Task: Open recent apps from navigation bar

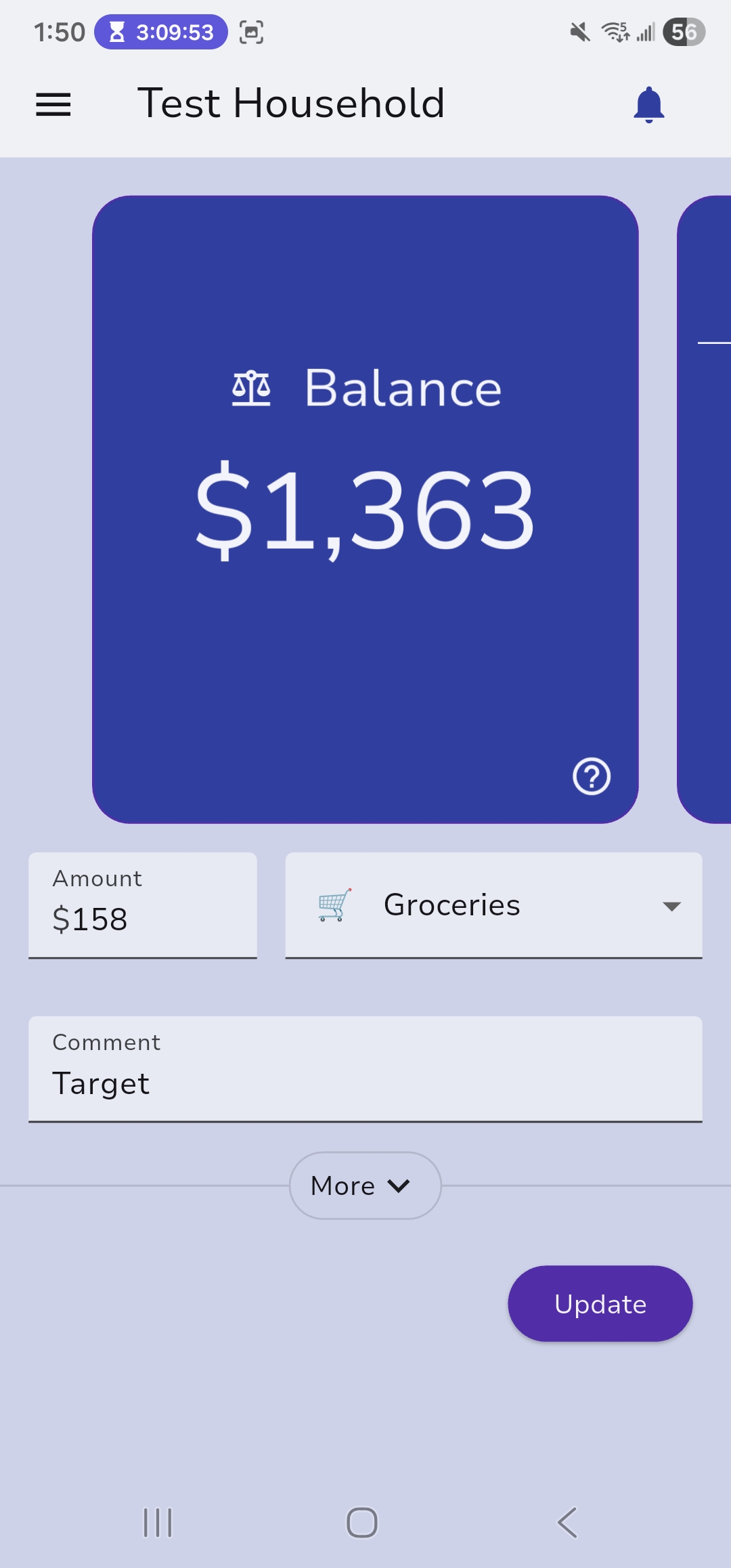Action: (158, 1523)
